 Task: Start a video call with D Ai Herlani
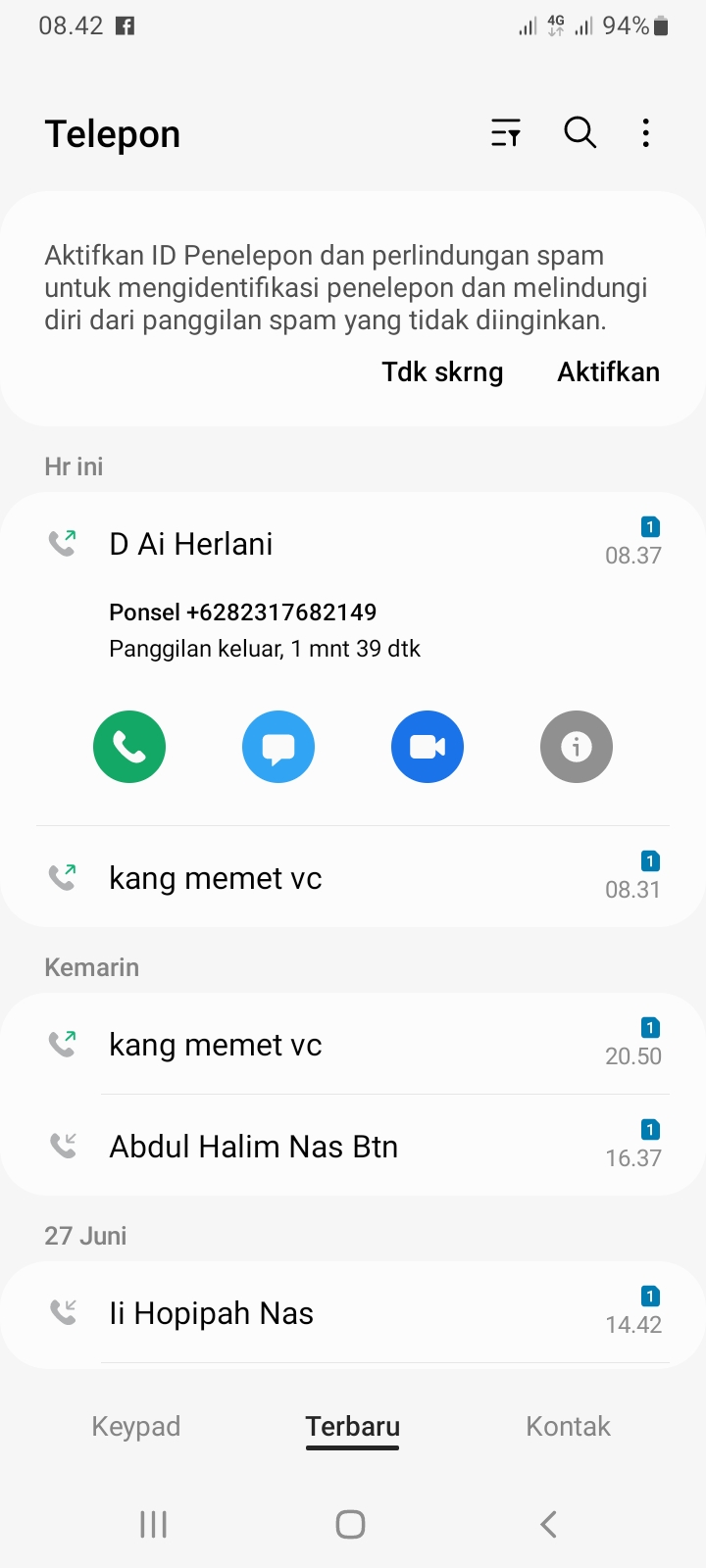(428, 747)
